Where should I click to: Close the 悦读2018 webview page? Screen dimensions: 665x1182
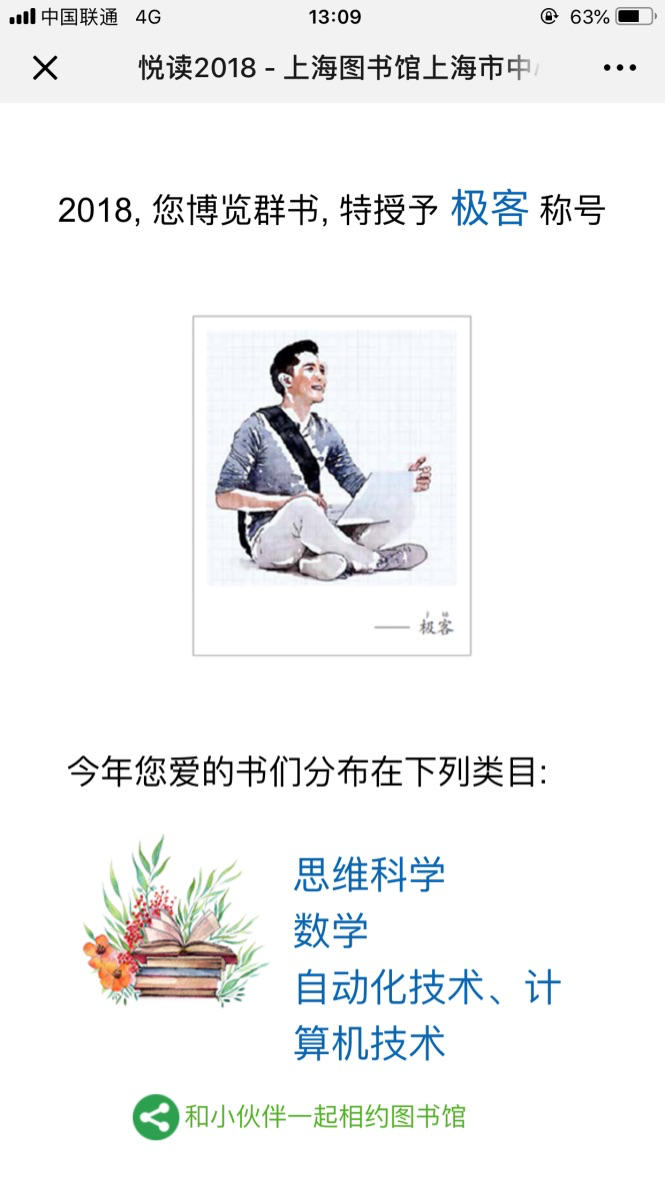(45, 68)
